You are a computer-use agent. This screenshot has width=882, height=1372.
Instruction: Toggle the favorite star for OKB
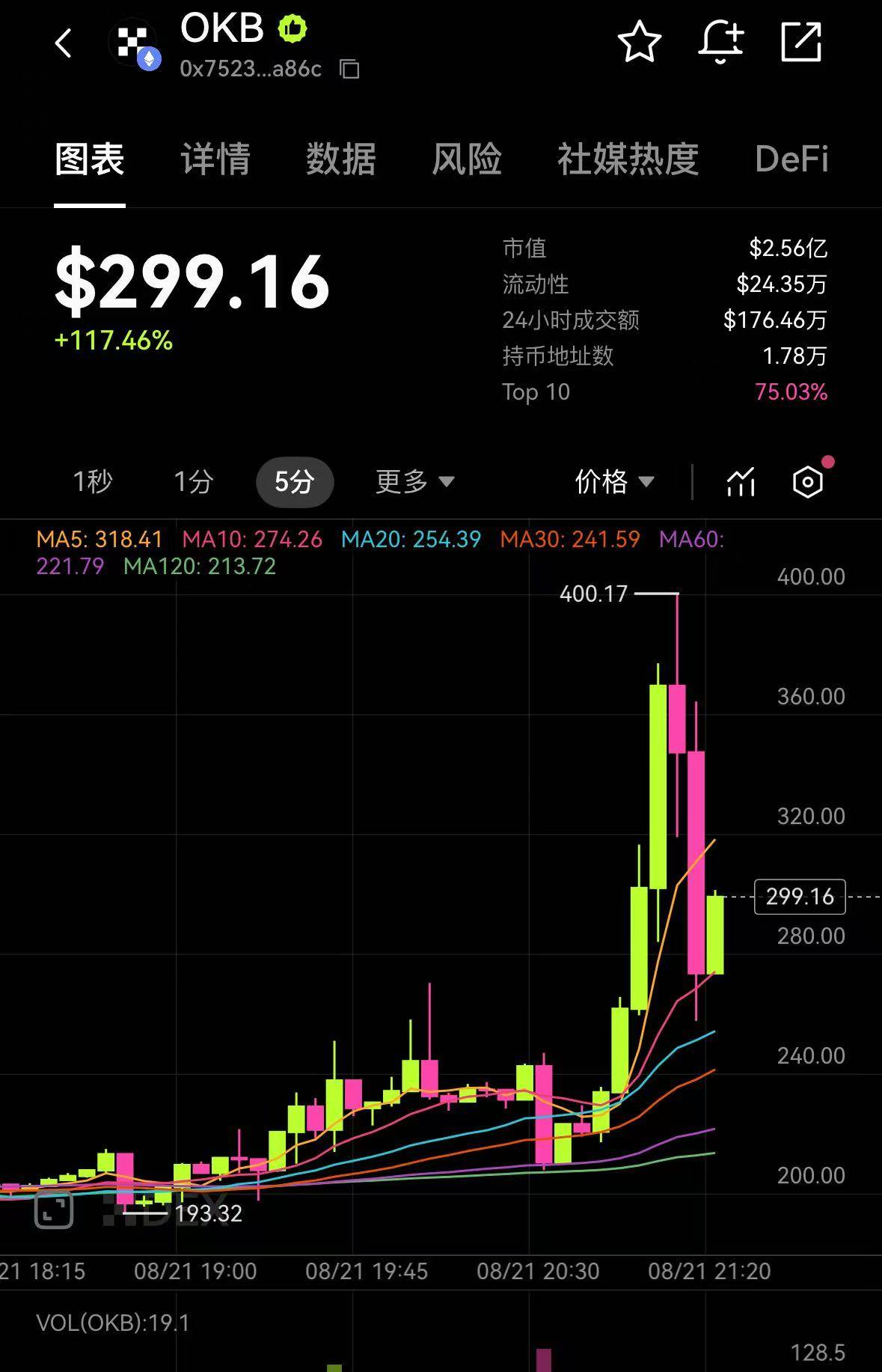(638, 43)
